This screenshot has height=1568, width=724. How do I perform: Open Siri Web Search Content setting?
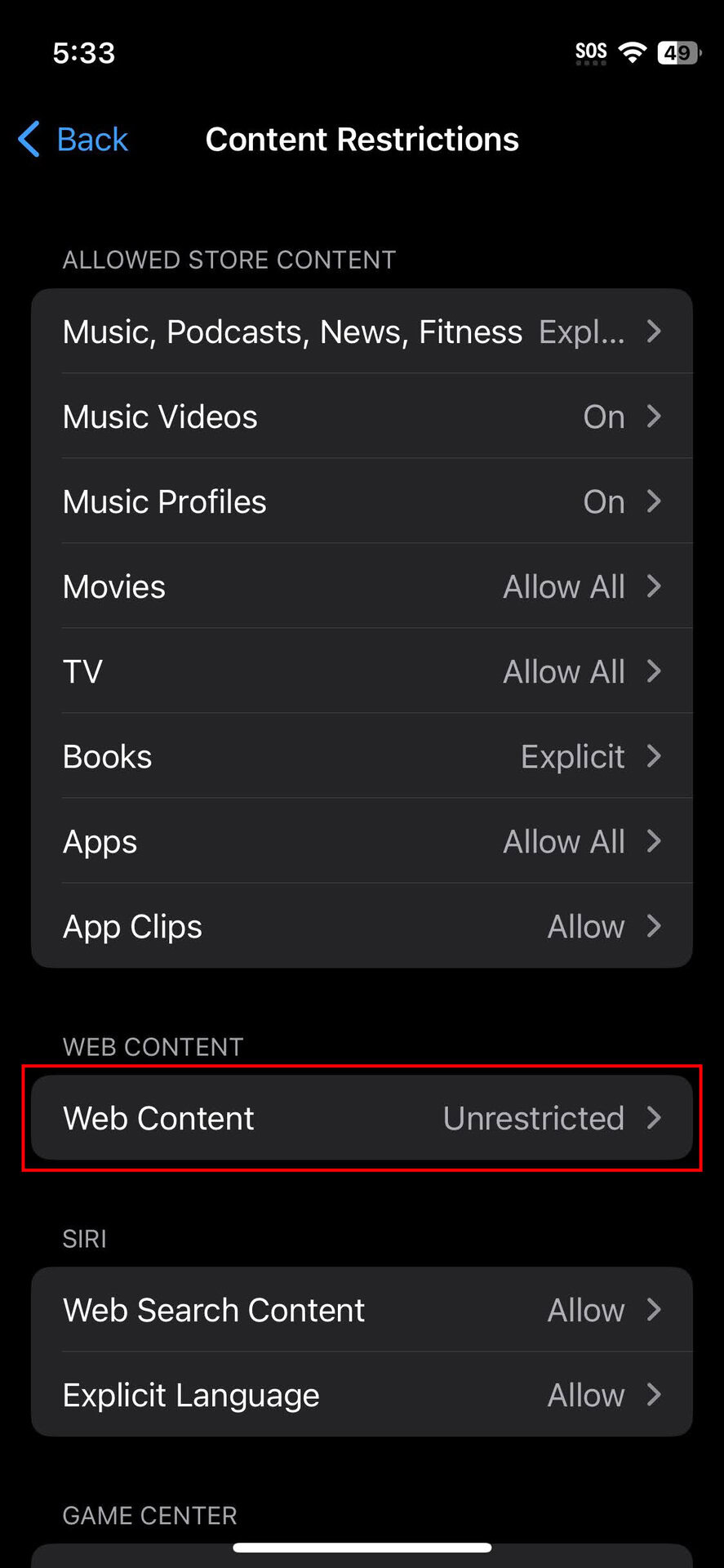(362, 1310)
